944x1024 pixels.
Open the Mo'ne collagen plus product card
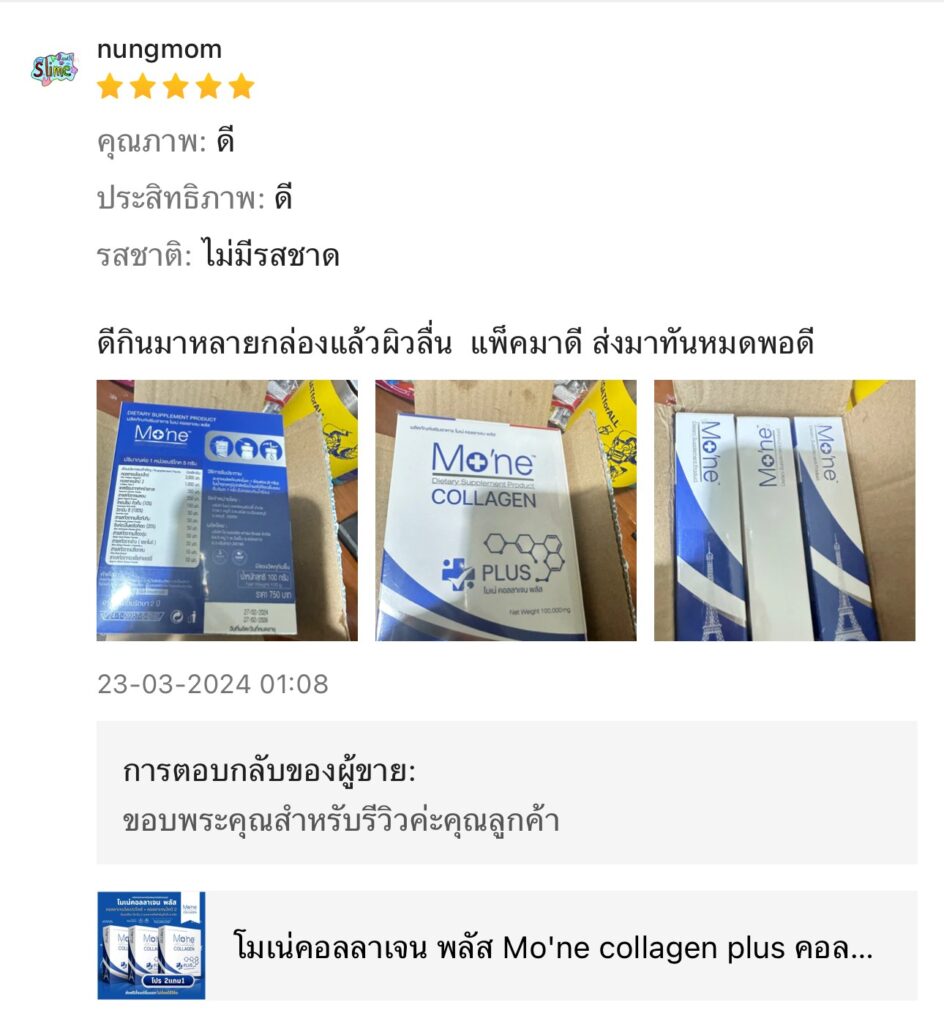click(506, 946)
